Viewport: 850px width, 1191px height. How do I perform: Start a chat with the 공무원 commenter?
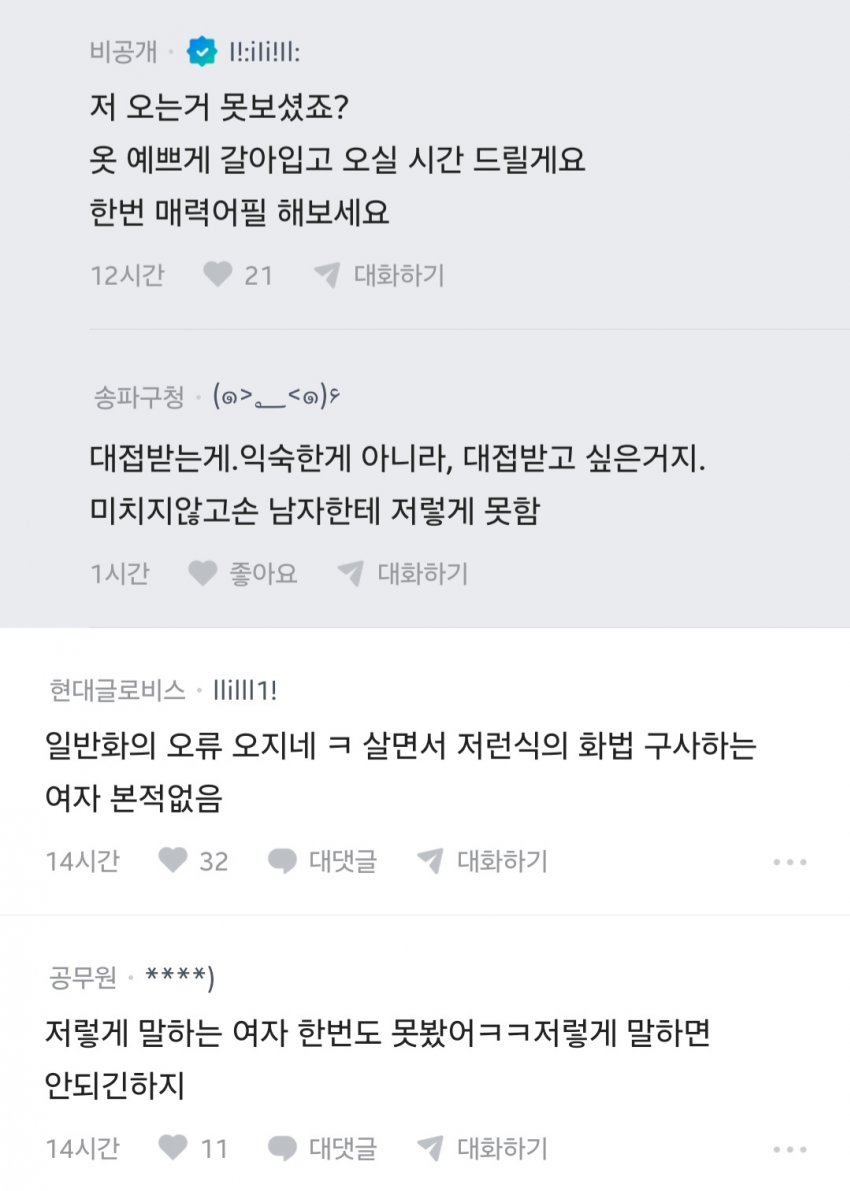(483, 1148)
